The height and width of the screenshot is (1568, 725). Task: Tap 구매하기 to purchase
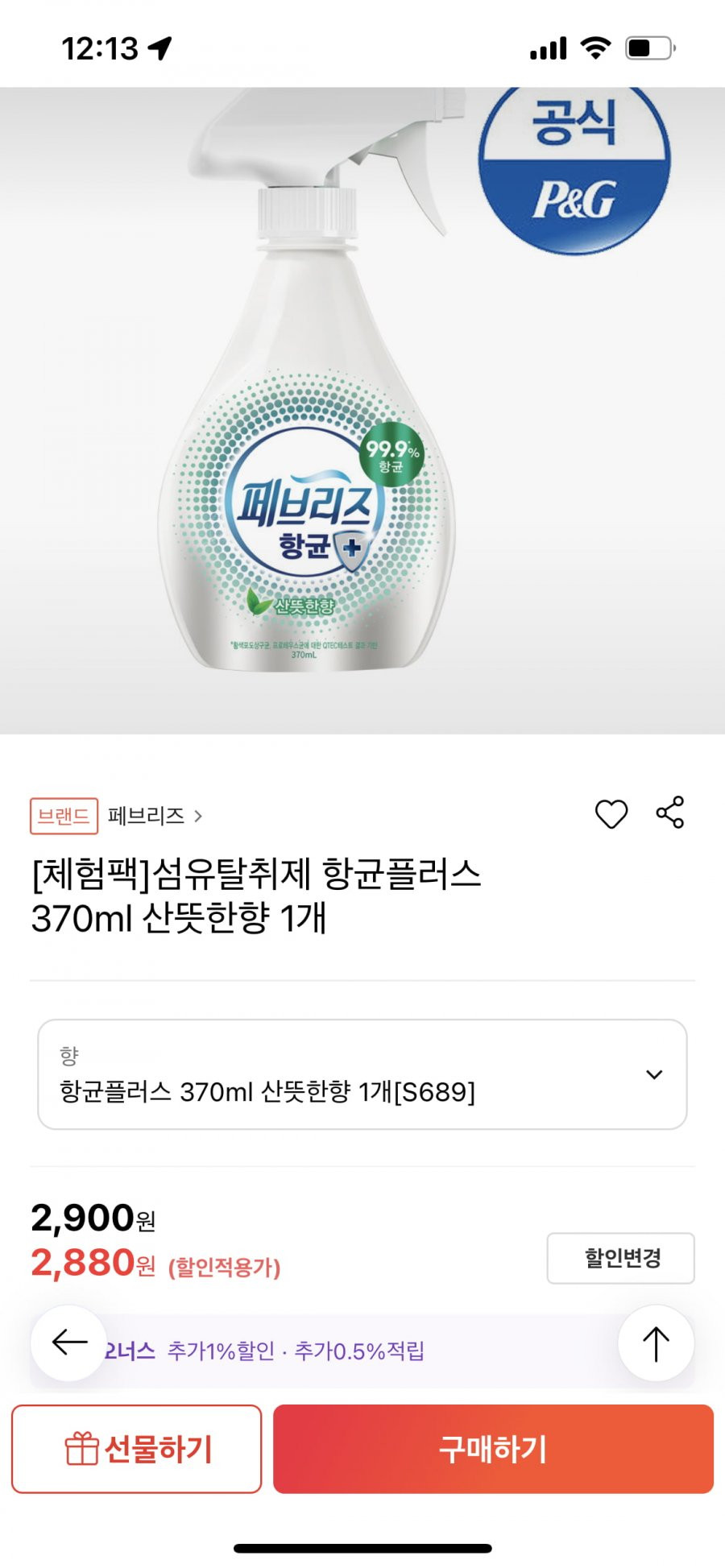coord(493,1449)
